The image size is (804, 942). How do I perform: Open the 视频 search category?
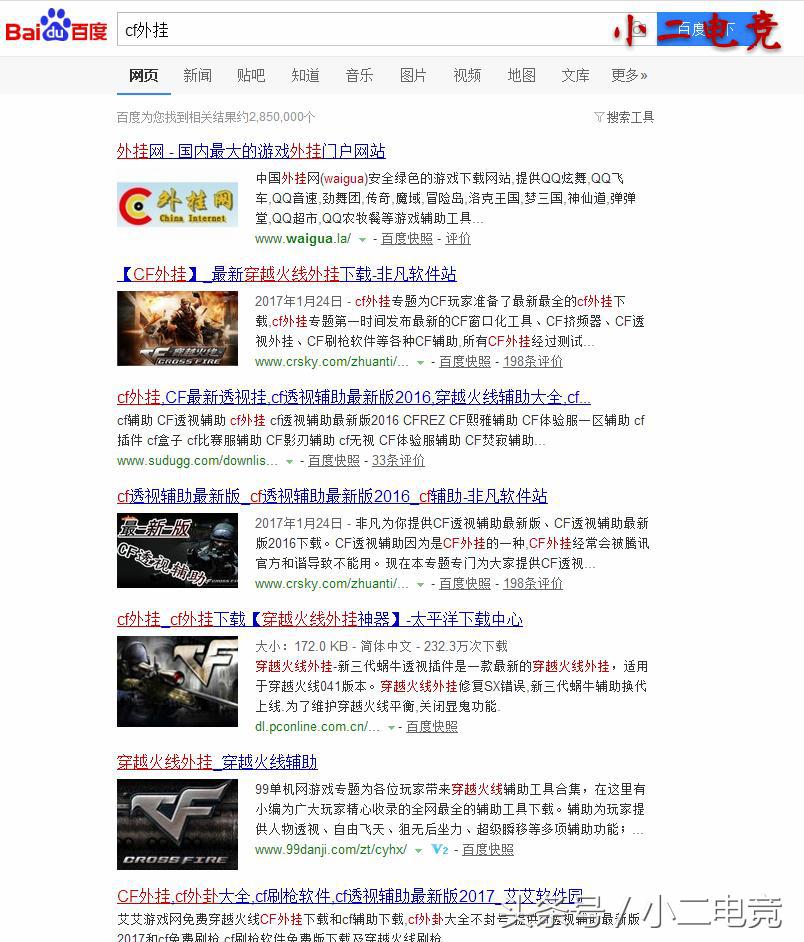[466, 75]
